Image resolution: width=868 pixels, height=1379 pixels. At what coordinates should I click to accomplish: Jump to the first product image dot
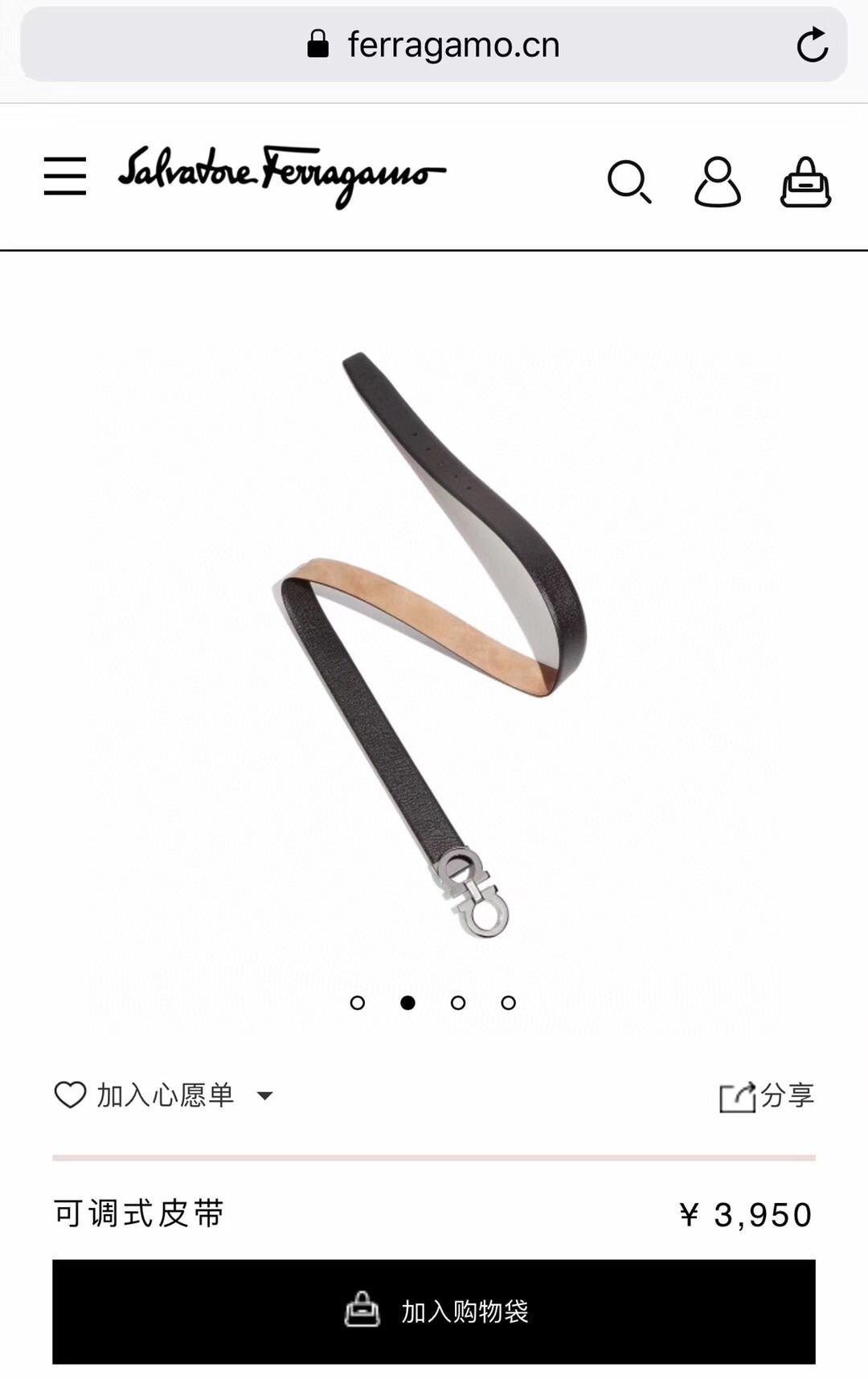[x=358, y=1002]
